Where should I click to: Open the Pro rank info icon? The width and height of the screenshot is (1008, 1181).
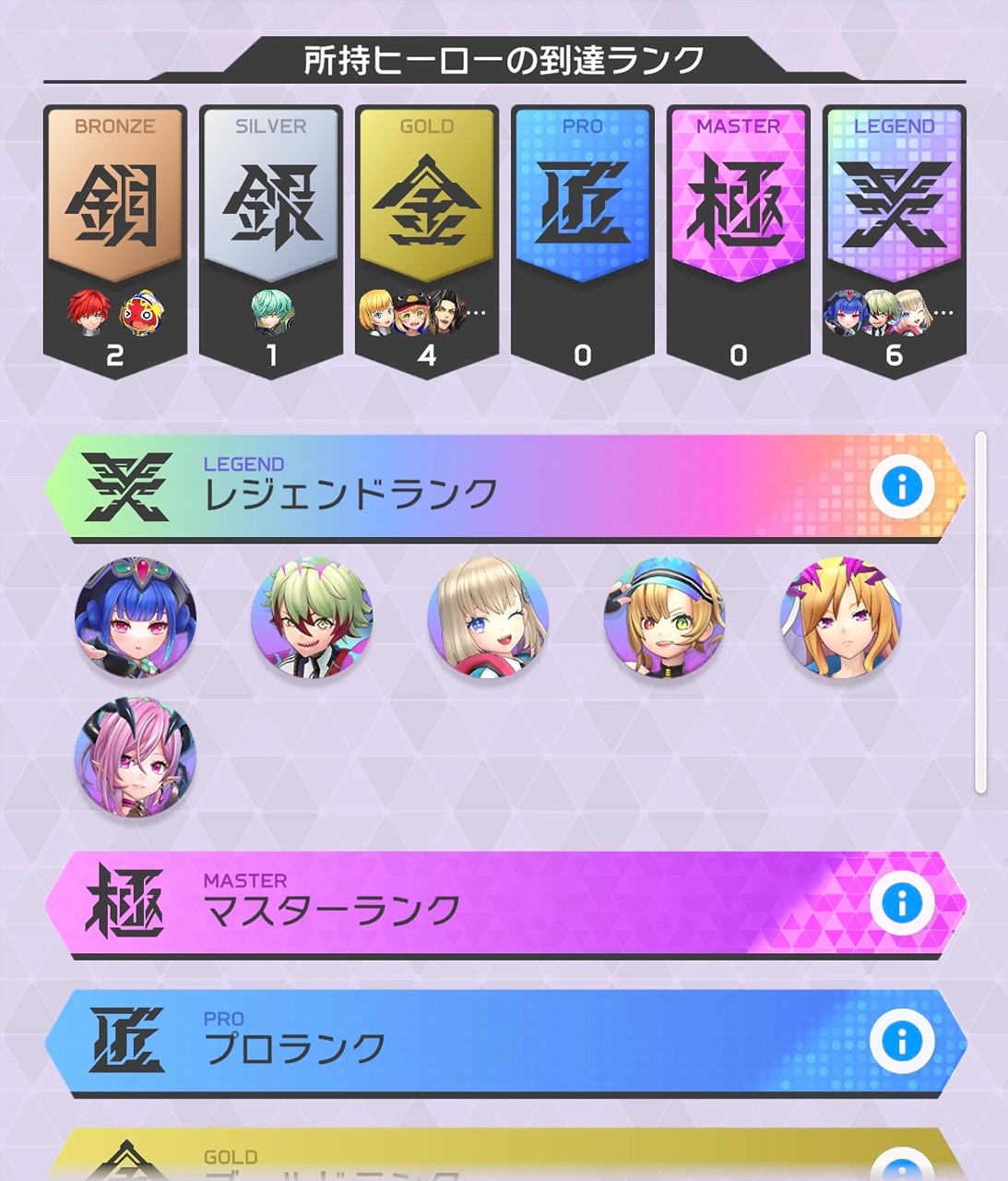[x=902, y=1041]
